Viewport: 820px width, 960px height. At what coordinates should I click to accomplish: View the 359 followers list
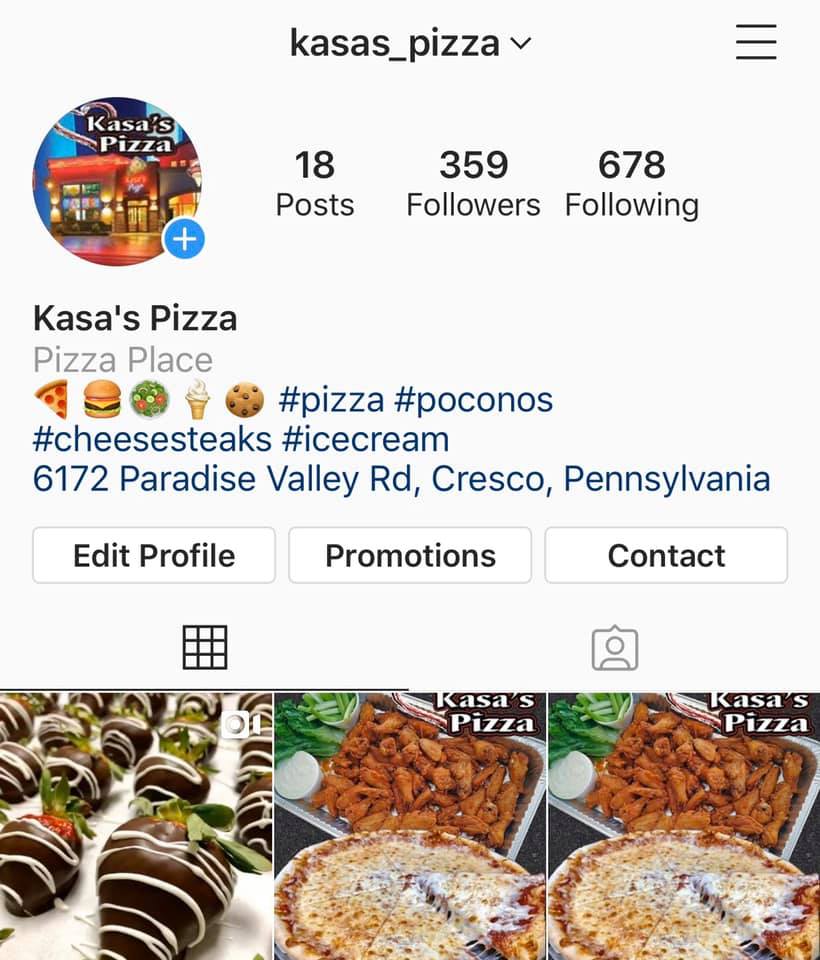(473, 183)
